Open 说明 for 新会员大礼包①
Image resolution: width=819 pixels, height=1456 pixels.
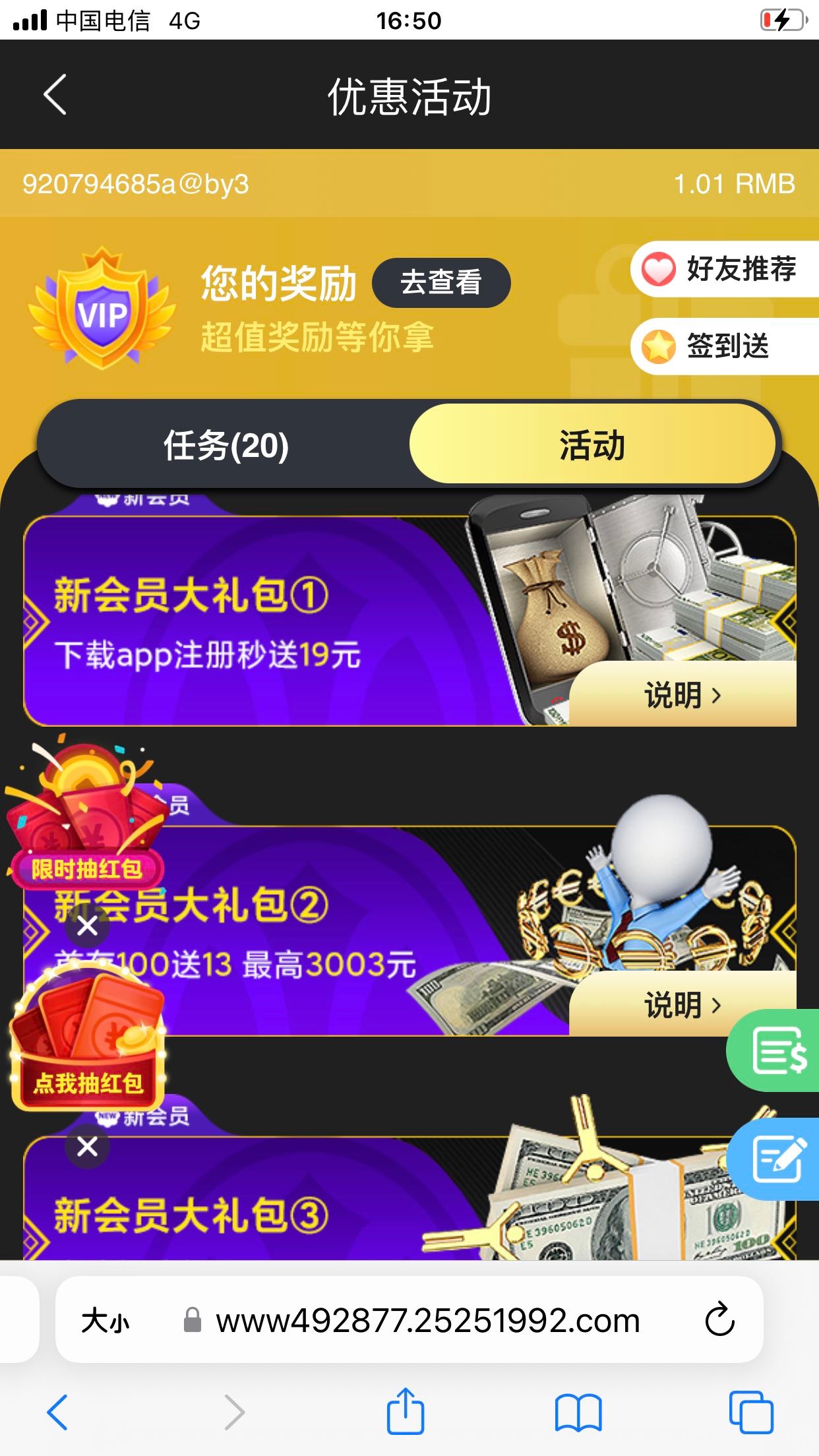[x=682, y=695]
